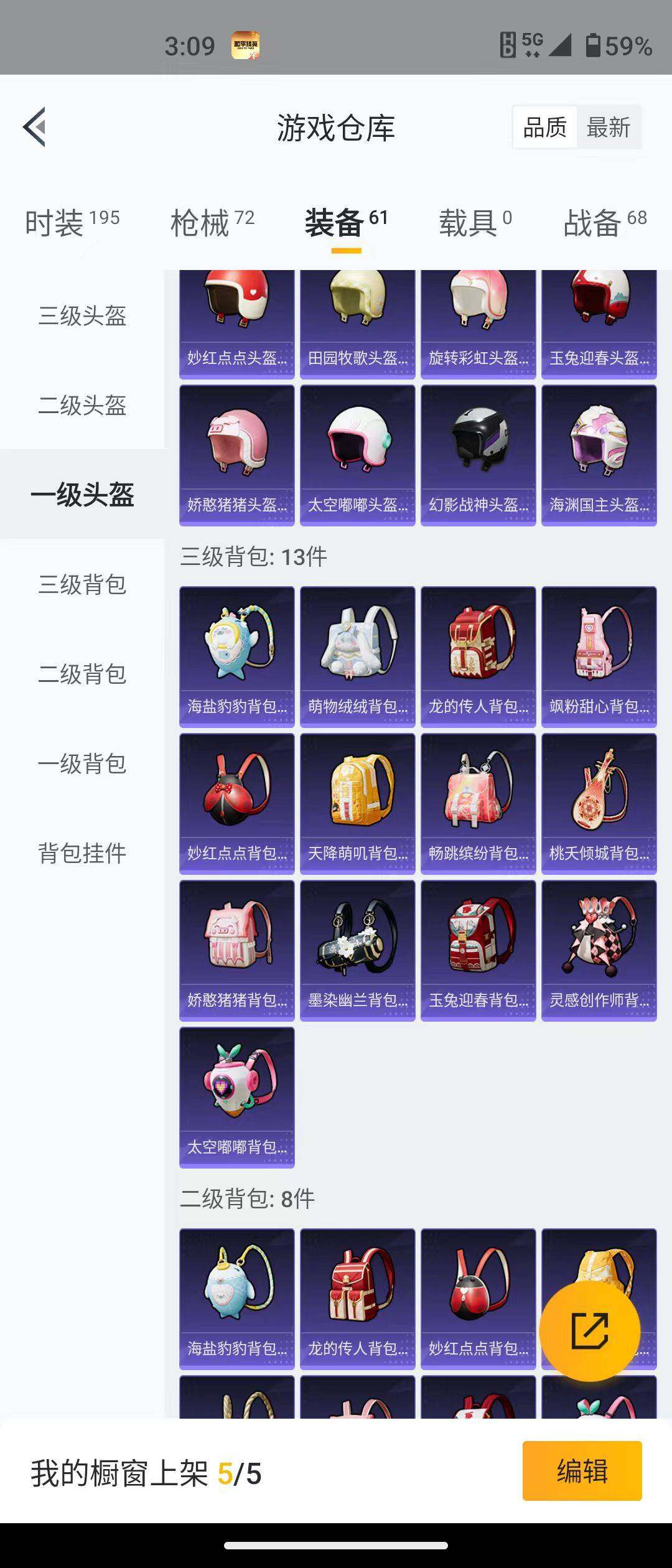Sort items by 品质
This screenshot has width=672, height=1568.
click(x=545, y=128)
